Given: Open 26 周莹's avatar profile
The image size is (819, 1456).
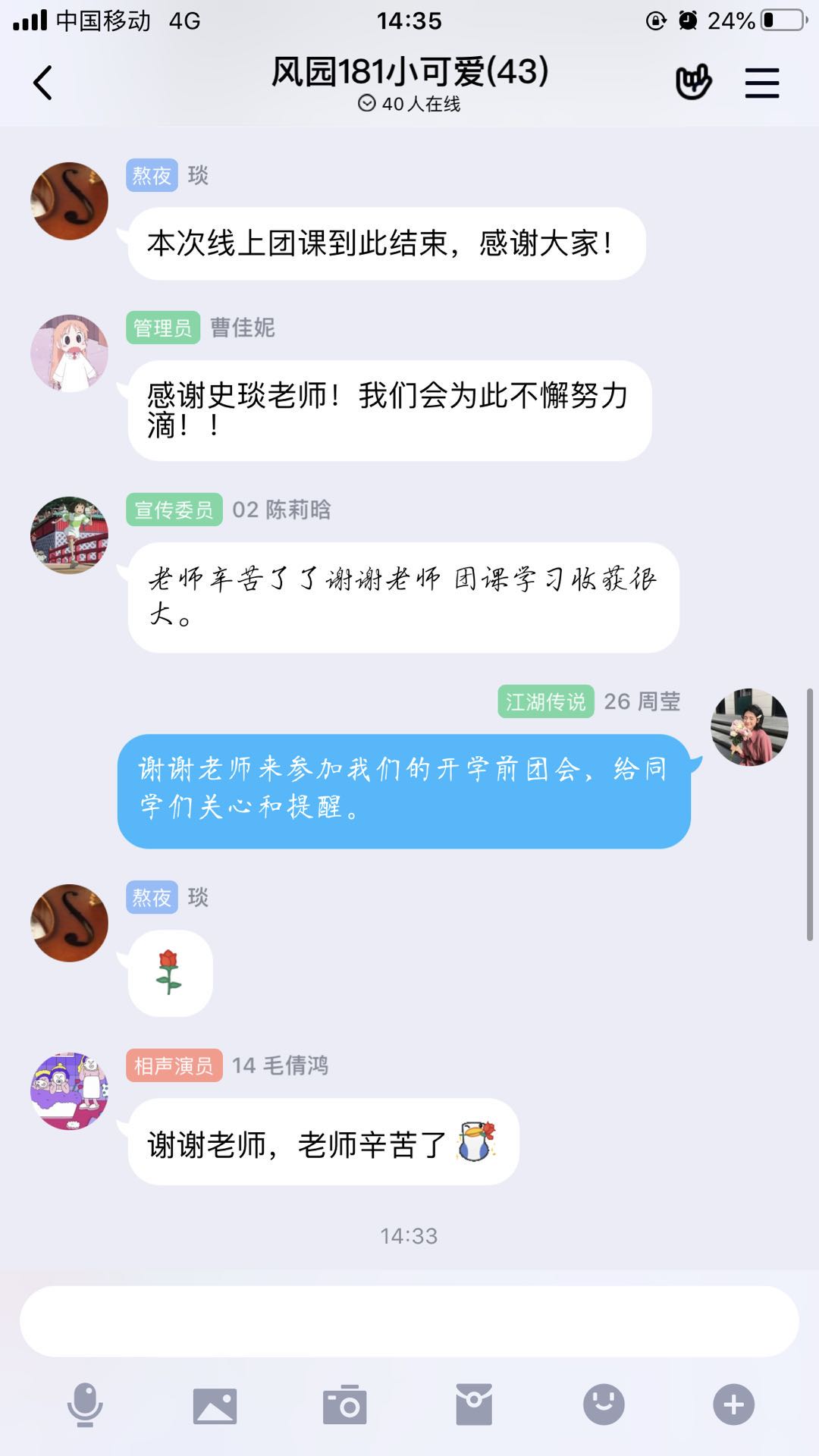Looking at the screenshot, I should (749, 727).
